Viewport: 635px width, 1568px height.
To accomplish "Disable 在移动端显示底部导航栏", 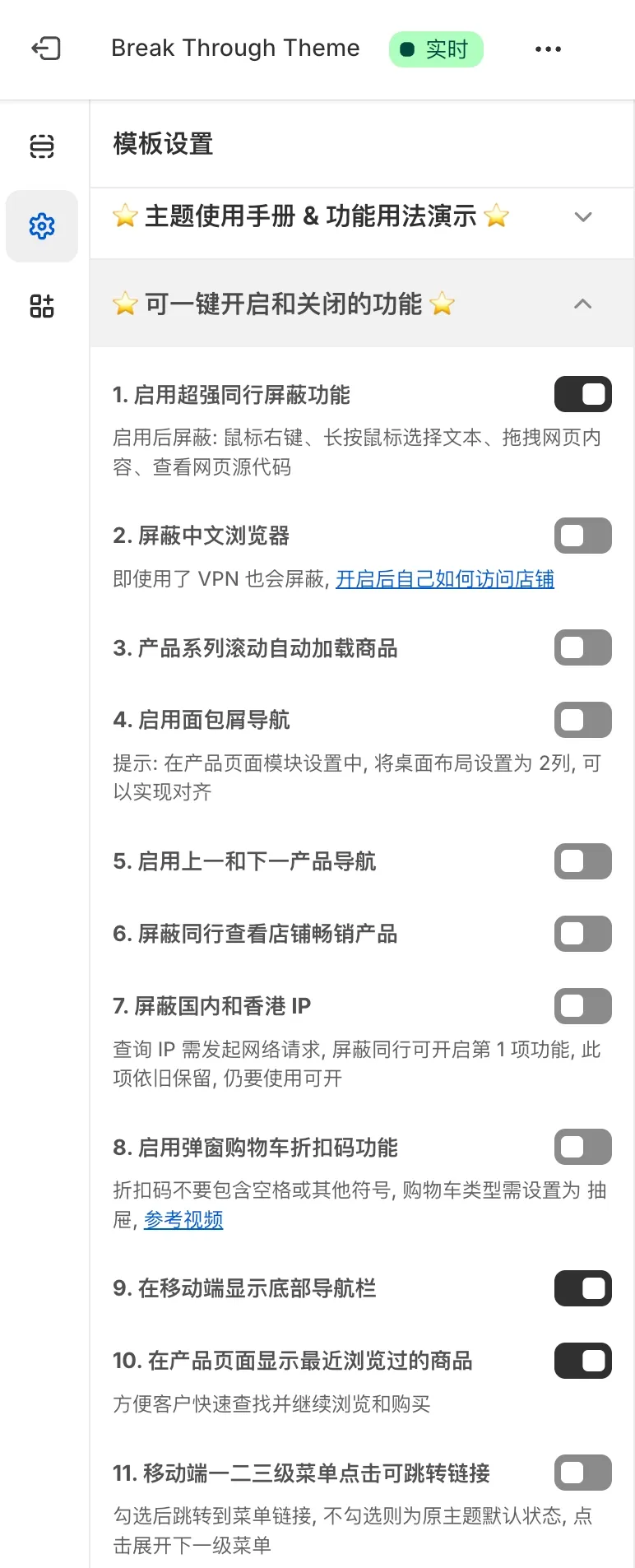I will click(582, 1288).
